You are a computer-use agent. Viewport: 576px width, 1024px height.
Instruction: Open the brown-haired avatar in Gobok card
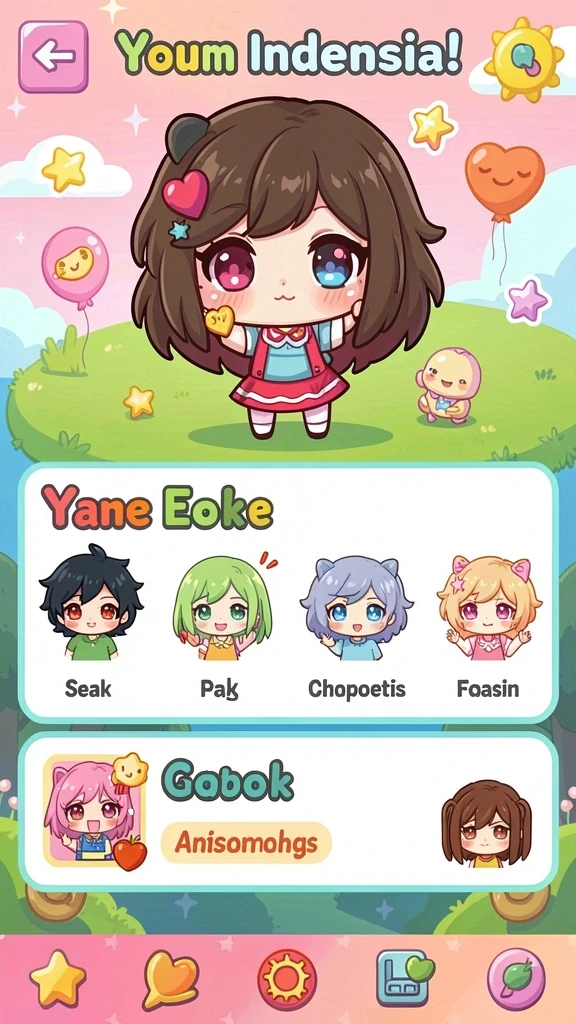[487, 823]
